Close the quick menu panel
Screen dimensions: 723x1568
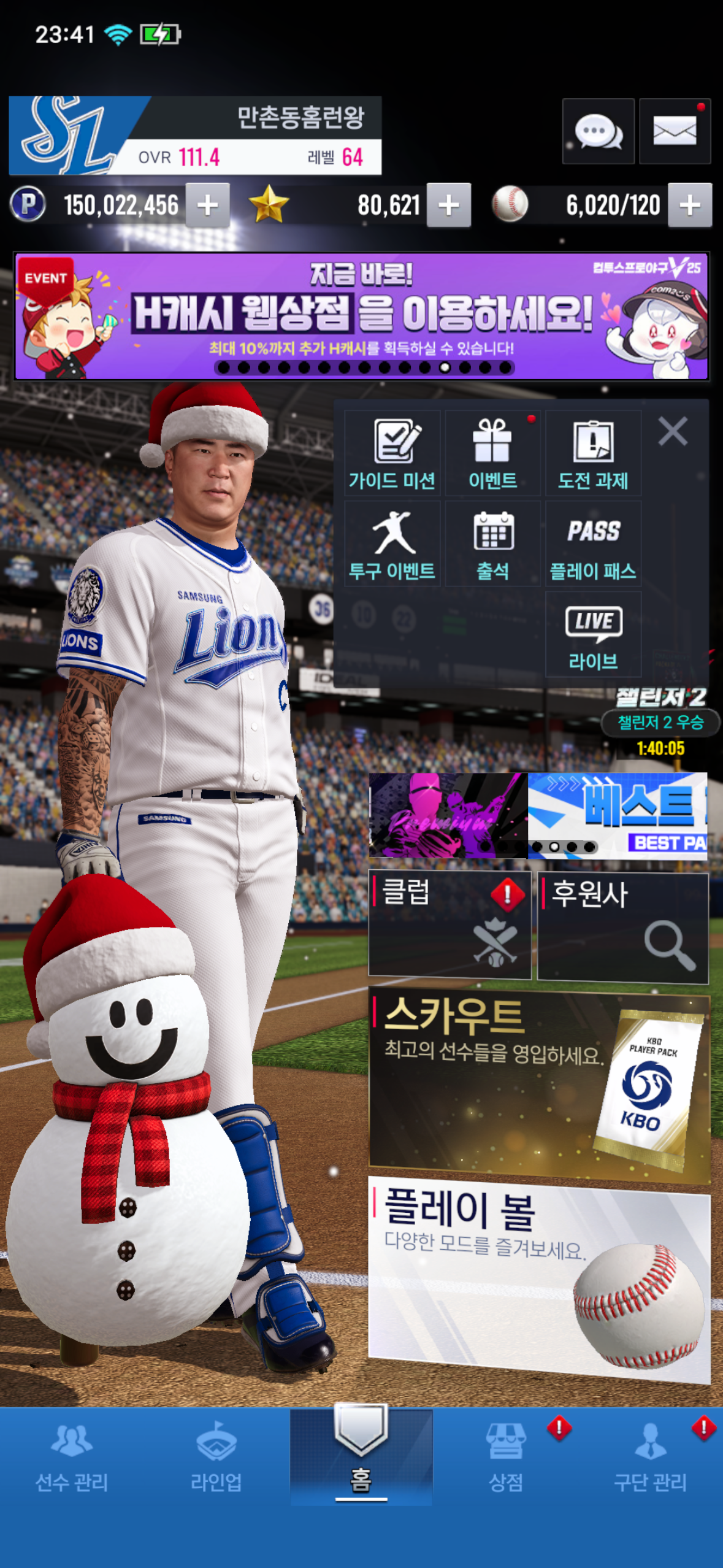[x=673, y=431]
